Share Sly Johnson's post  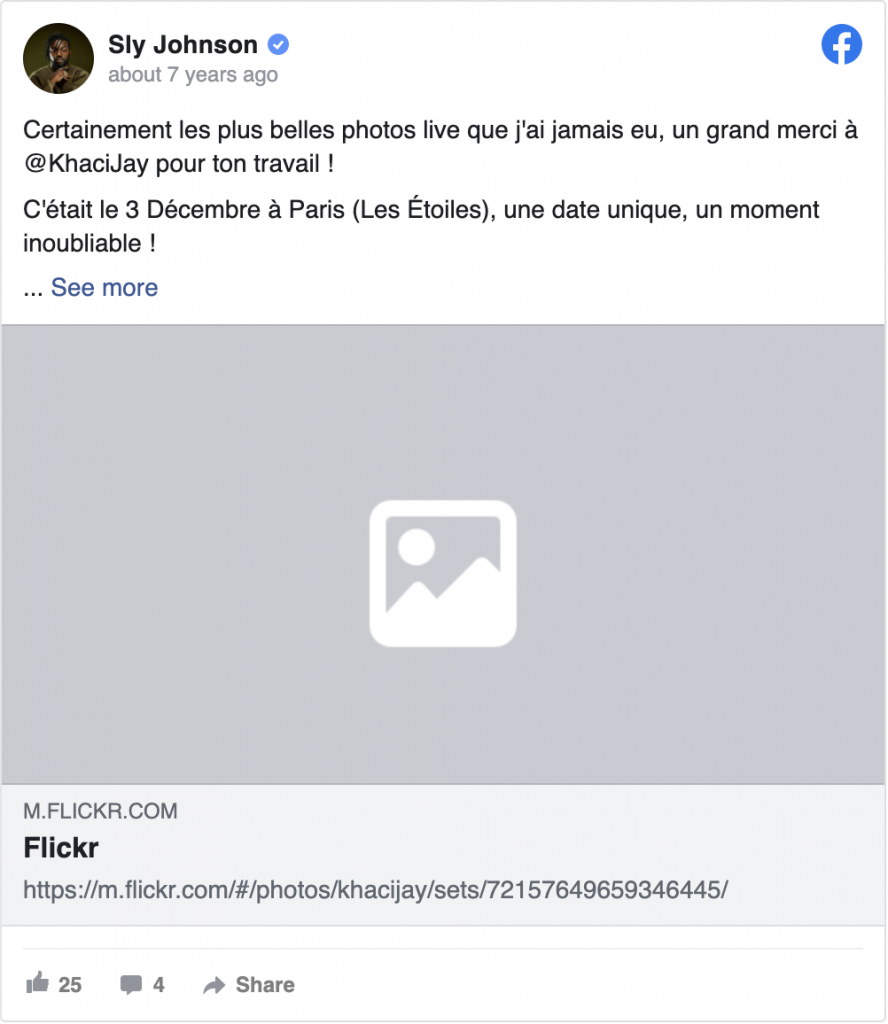point(249,985)
